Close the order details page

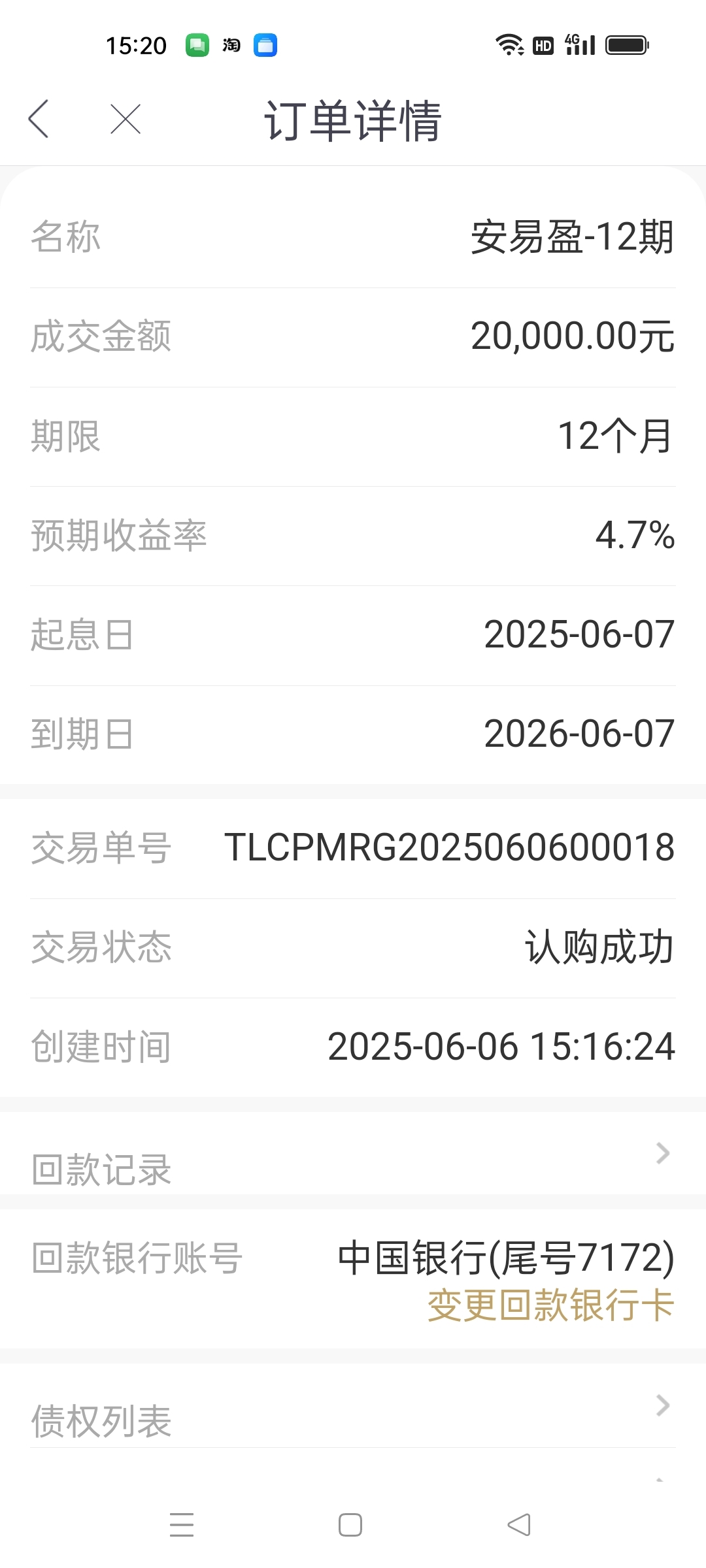click(126, 120)
